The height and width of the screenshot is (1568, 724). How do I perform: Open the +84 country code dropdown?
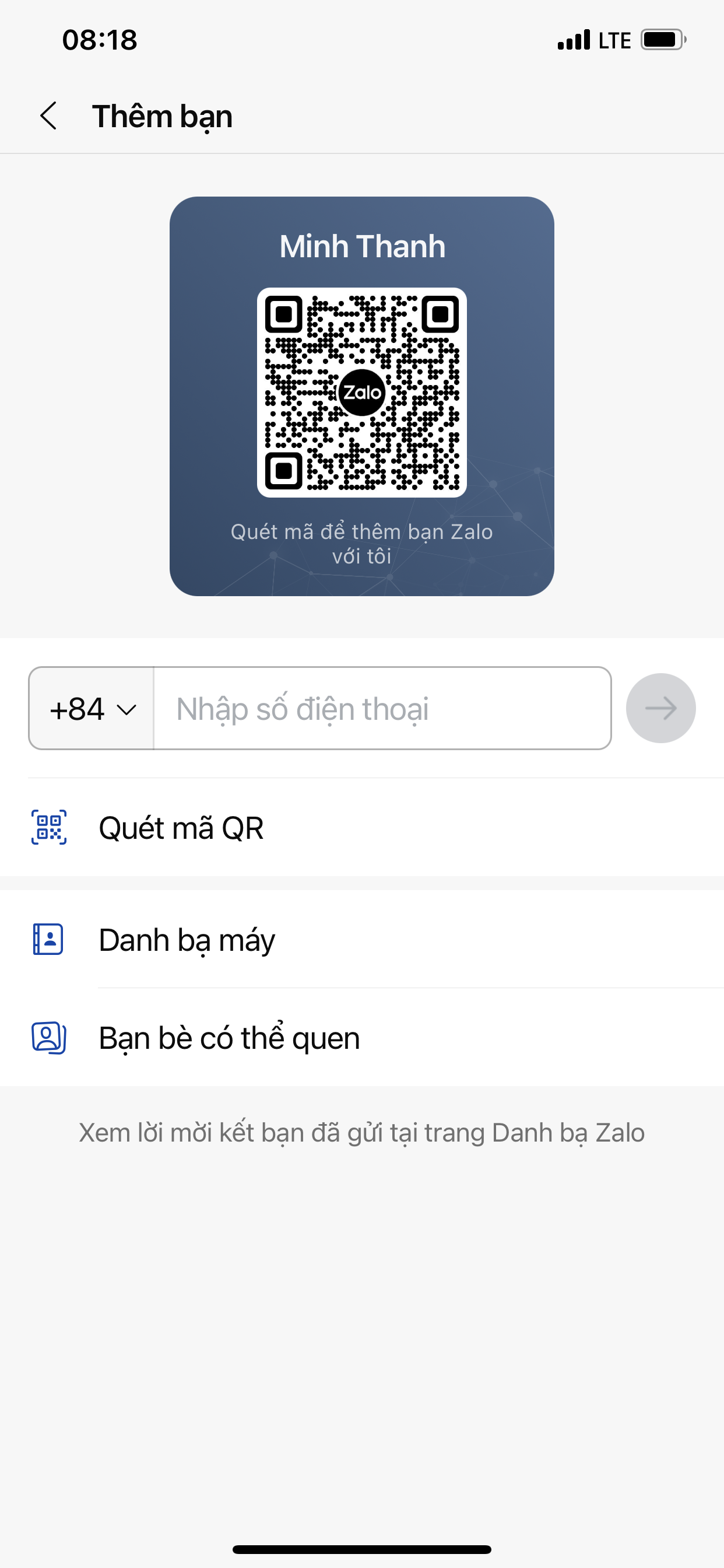[x=92, y=709]
